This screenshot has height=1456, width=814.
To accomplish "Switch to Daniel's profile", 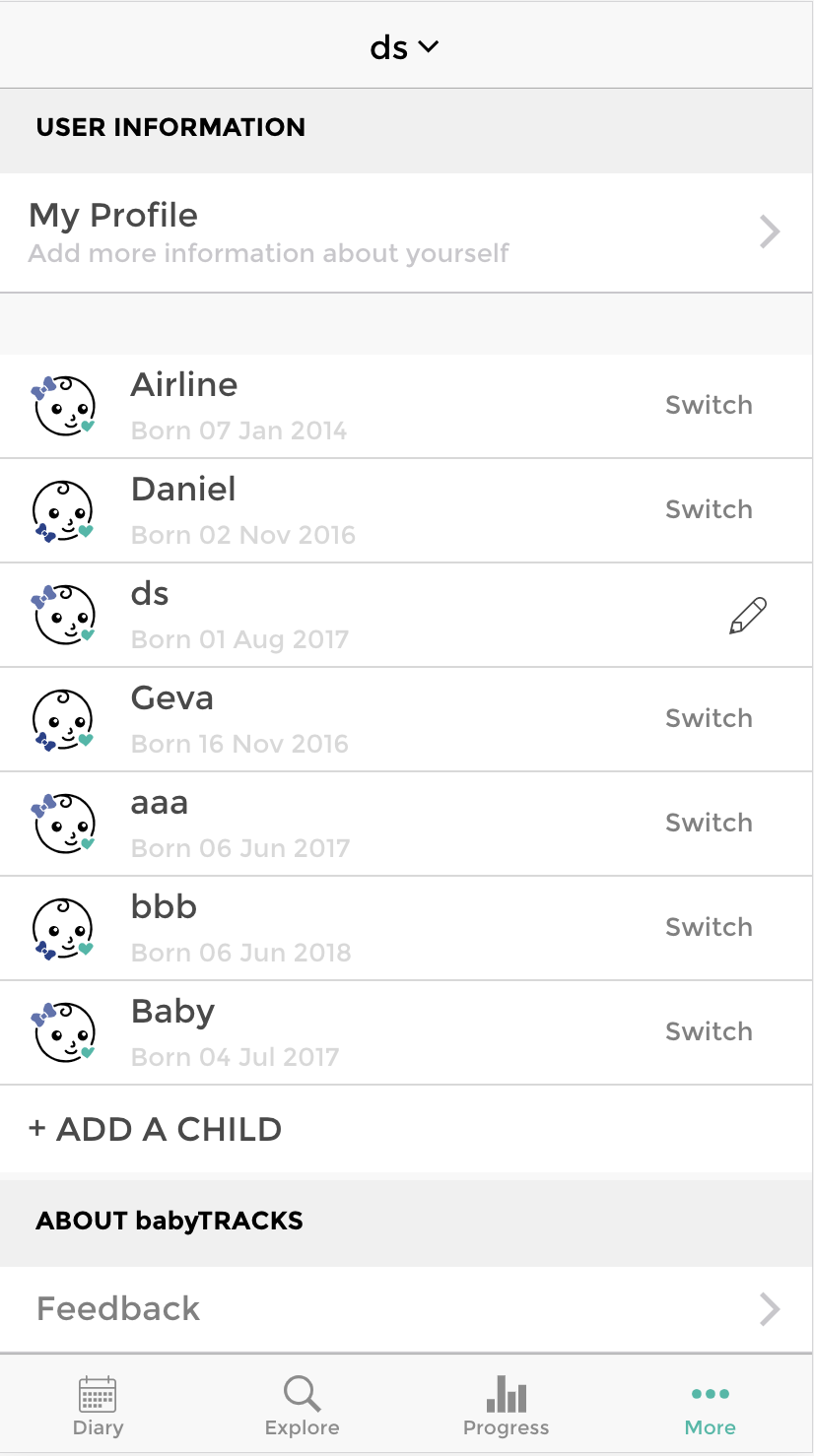I will click(709, 509).
